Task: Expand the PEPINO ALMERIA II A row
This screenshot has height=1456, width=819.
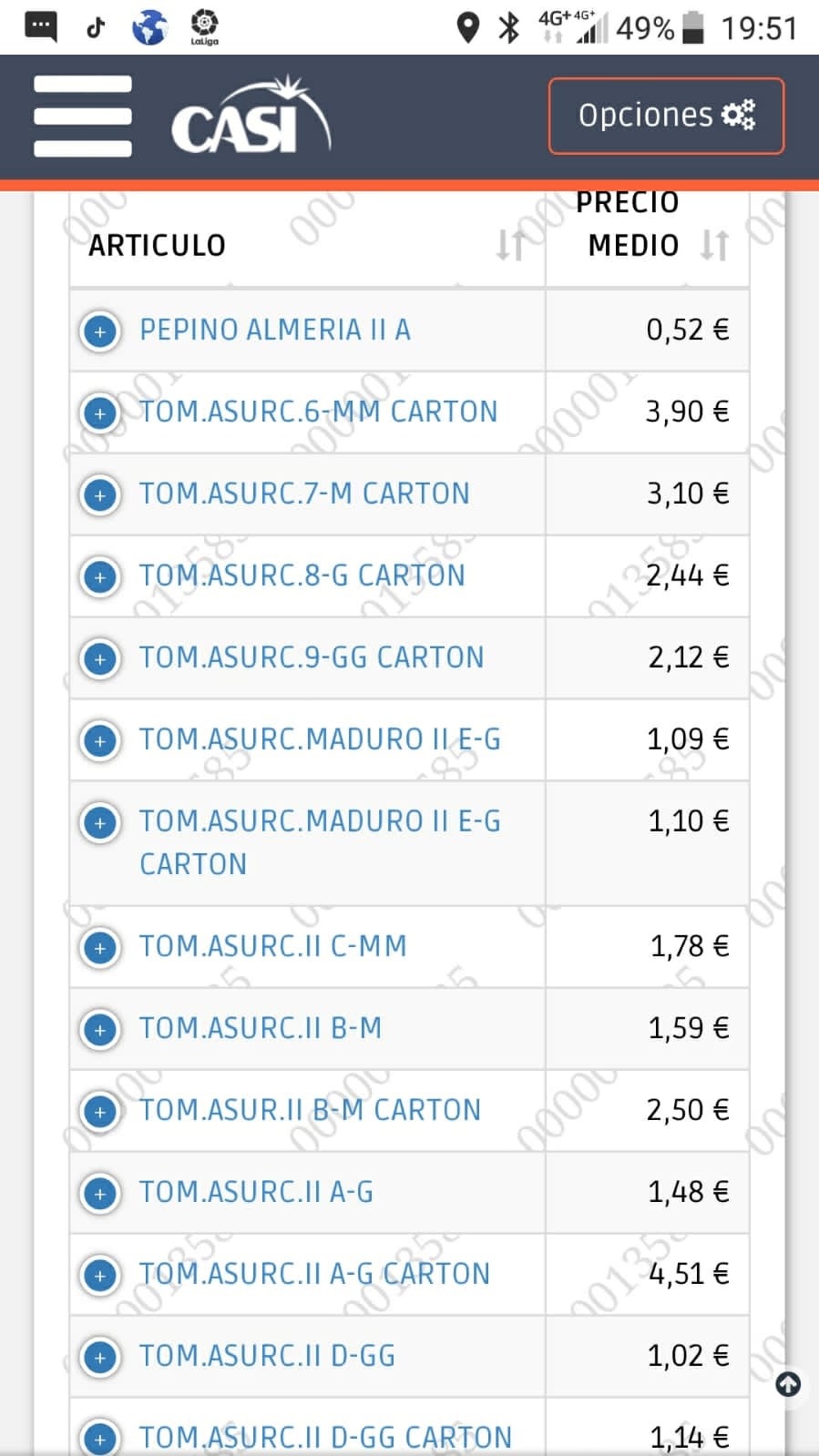Action: click(x=100, y=331)
